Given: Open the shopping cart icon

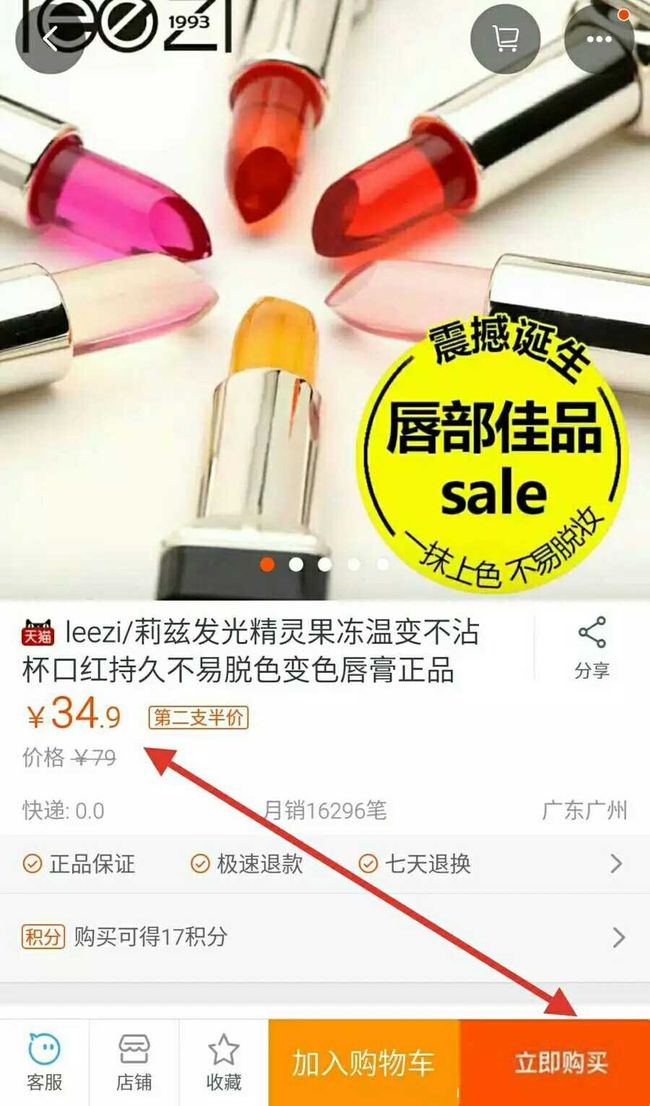Looking at the screenshot, I should tap(505, 39).
